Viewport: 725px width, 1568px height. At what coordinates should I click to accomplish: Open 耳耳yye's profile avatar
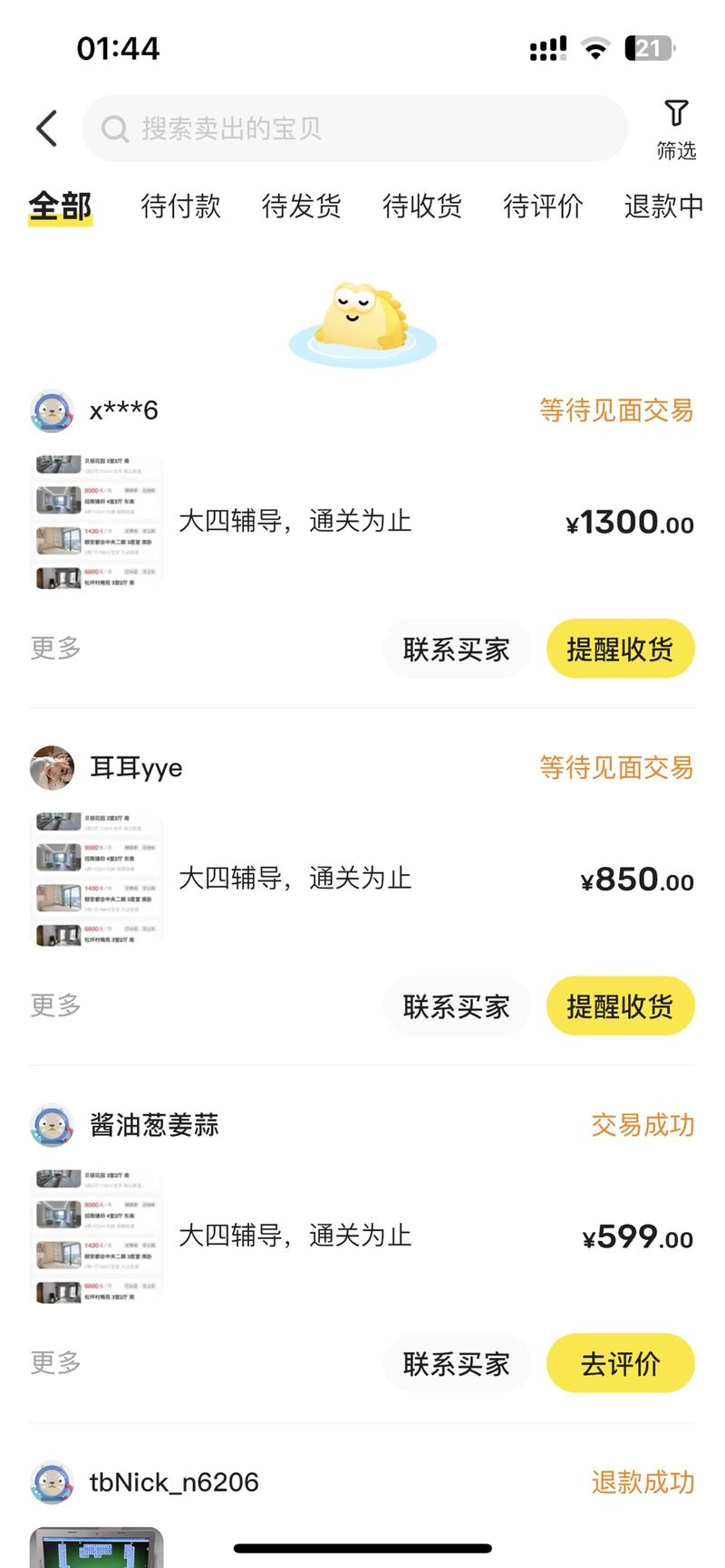(x=52, y=767)
